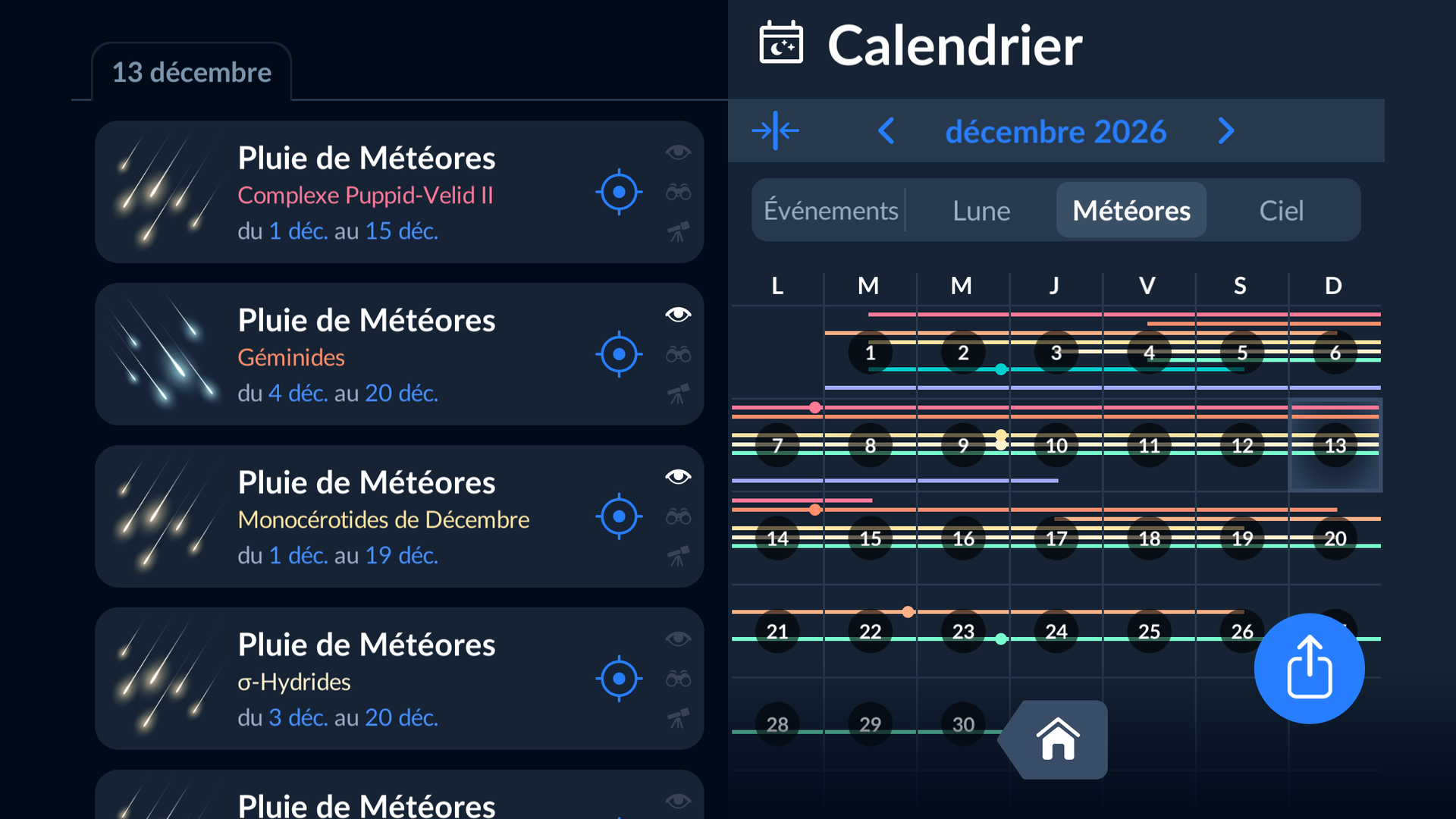1456x819 pixels.
Task: Select the Météores tab
Action: (x=1131, y=210)
